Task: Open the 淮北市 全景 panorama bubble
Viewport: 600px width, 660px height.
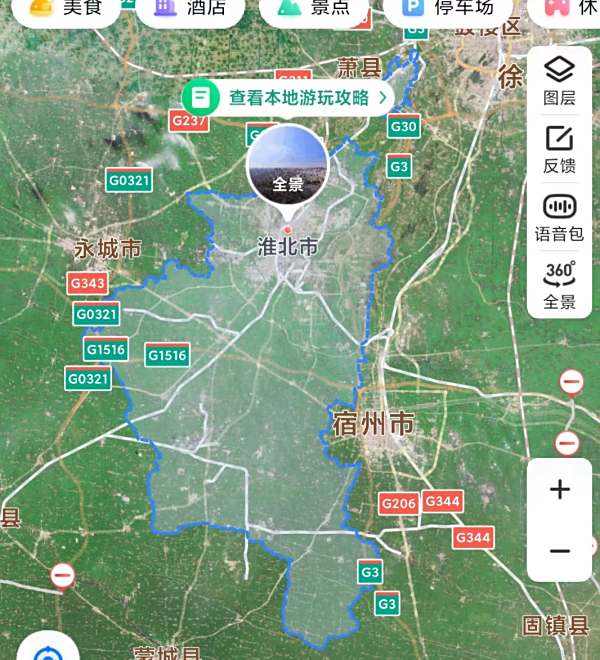Action: pyautogui.click(x=287, y=166)
